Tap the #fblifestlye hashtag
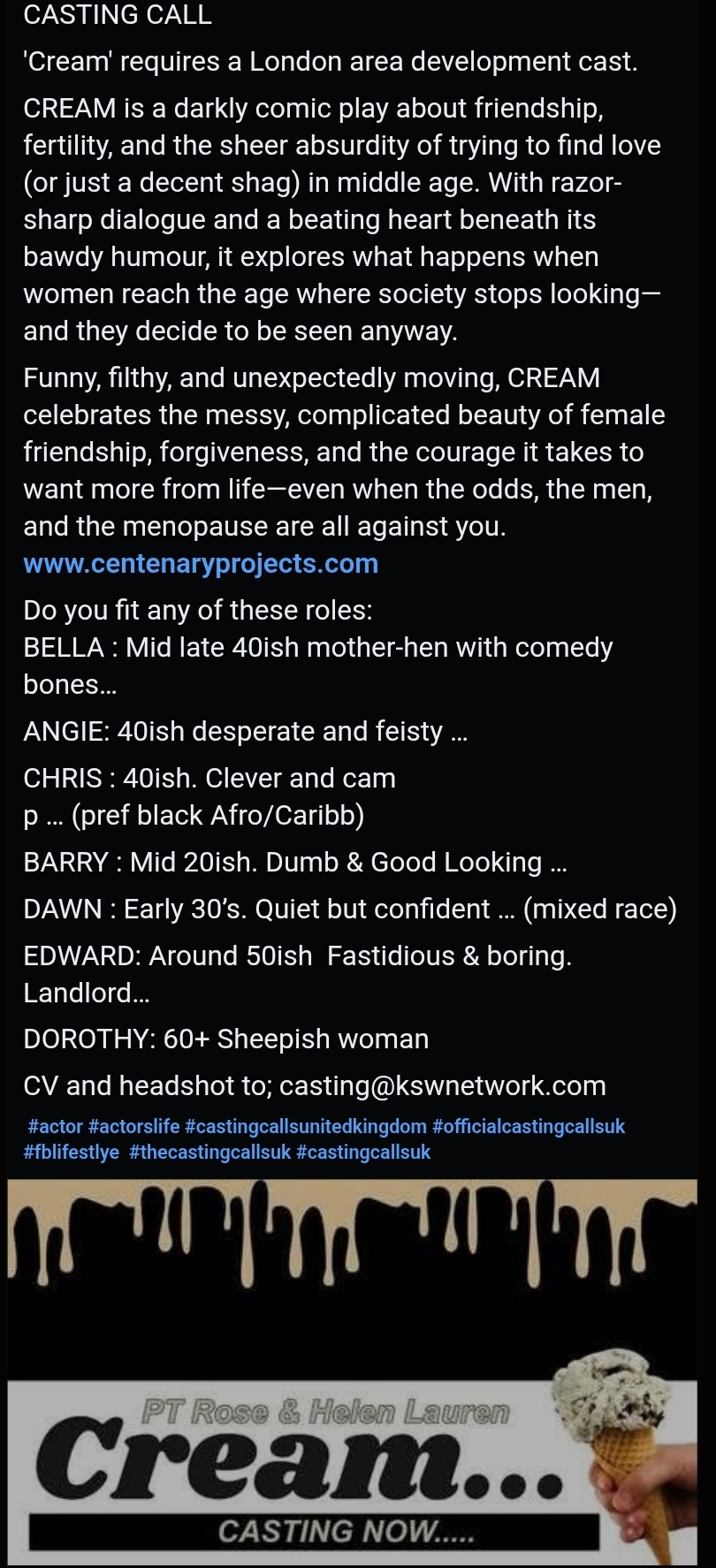 click(x=71, y=1153)
